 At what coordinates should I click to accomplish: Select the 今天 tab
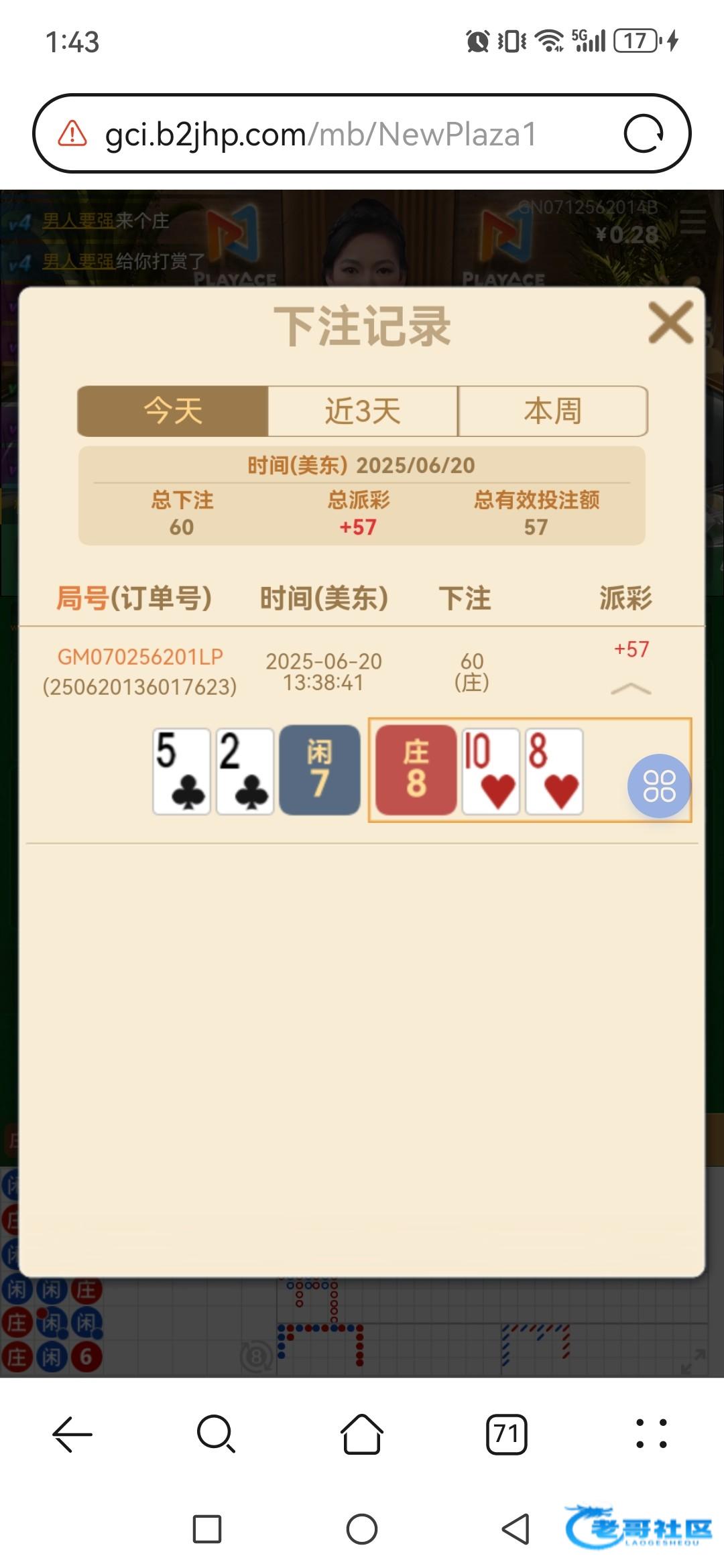pos(173,411)
